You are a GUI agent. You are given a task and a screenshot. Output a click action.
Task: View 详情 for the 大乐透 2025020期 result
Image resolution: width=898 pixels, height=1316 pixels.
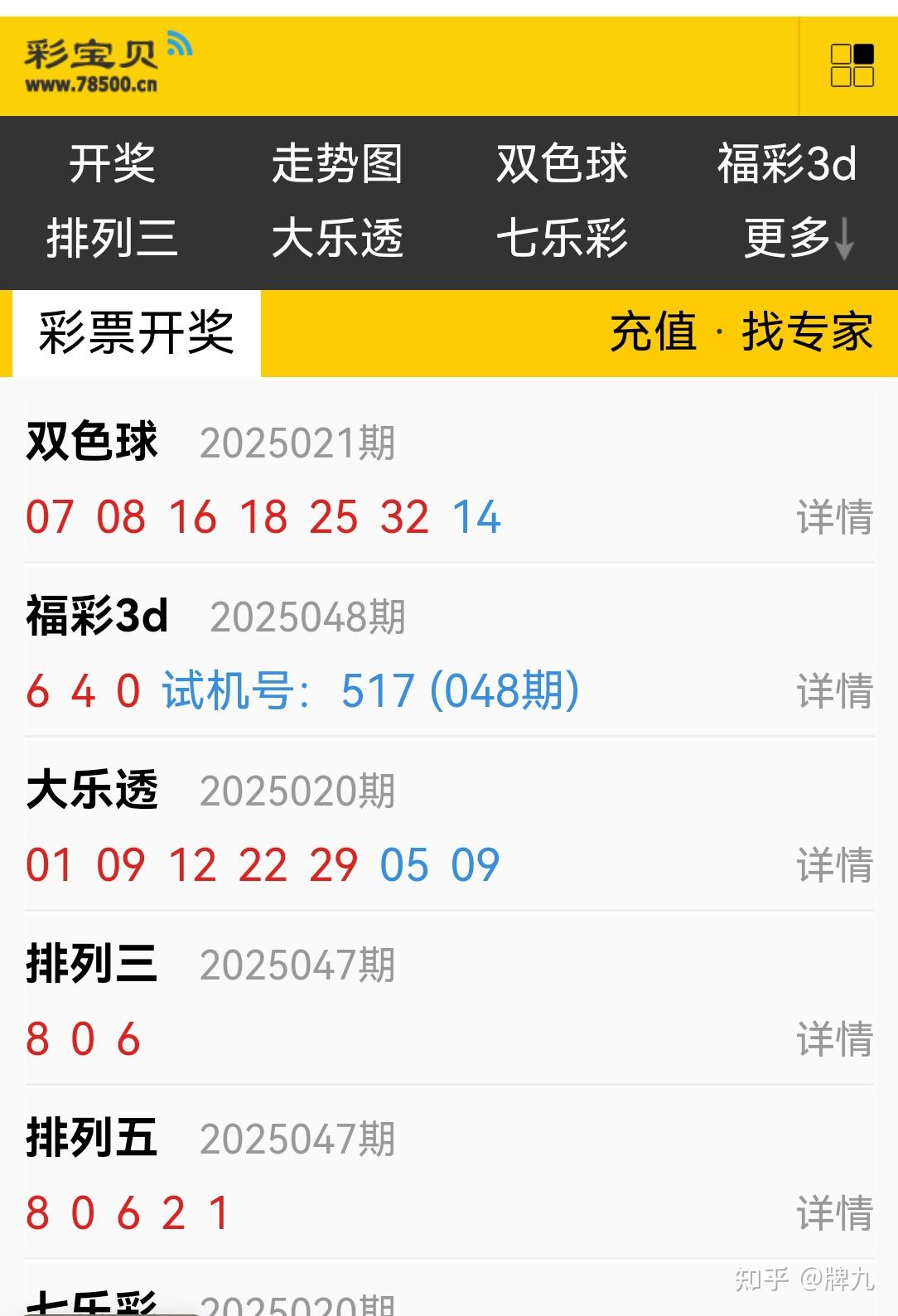[833, 864]
